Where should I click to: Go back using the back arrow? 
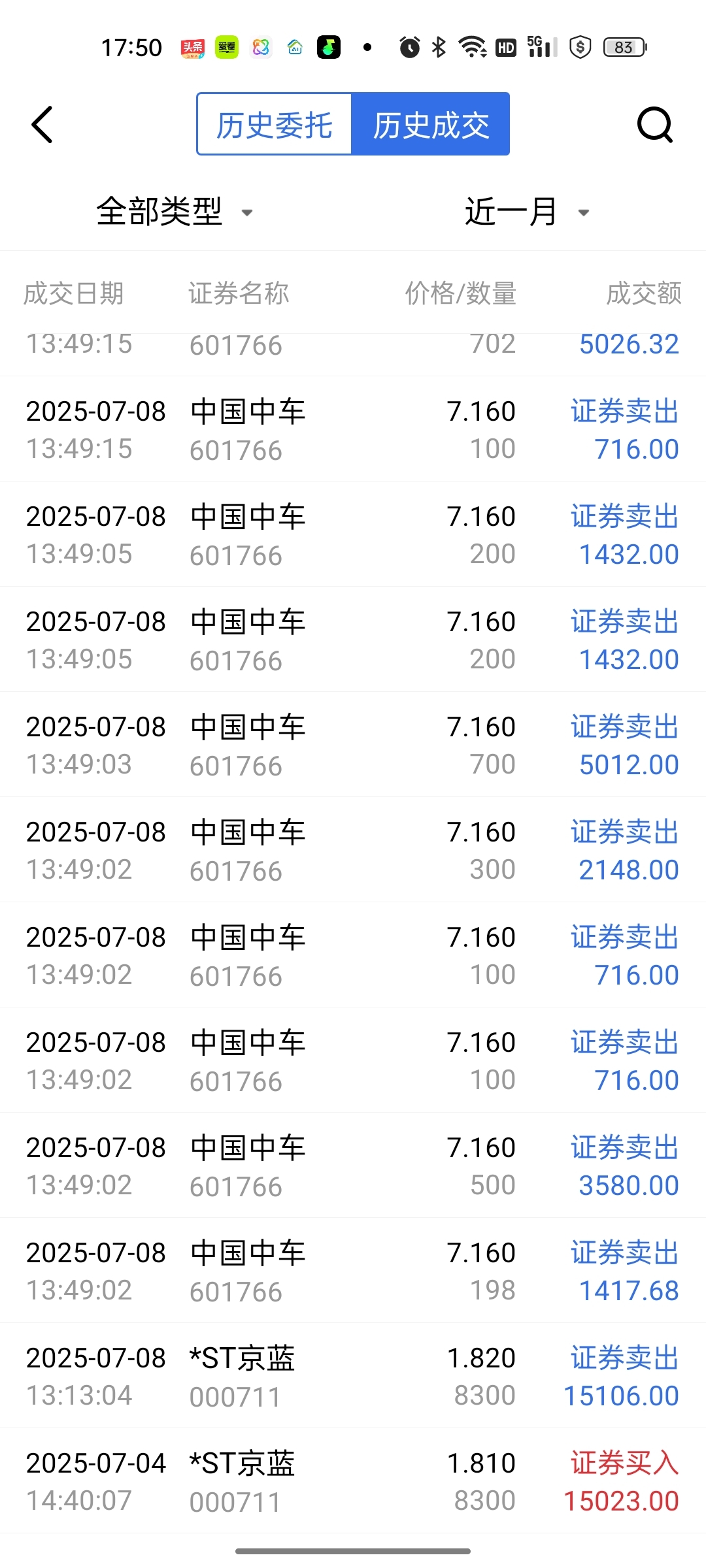pos(42,124)
